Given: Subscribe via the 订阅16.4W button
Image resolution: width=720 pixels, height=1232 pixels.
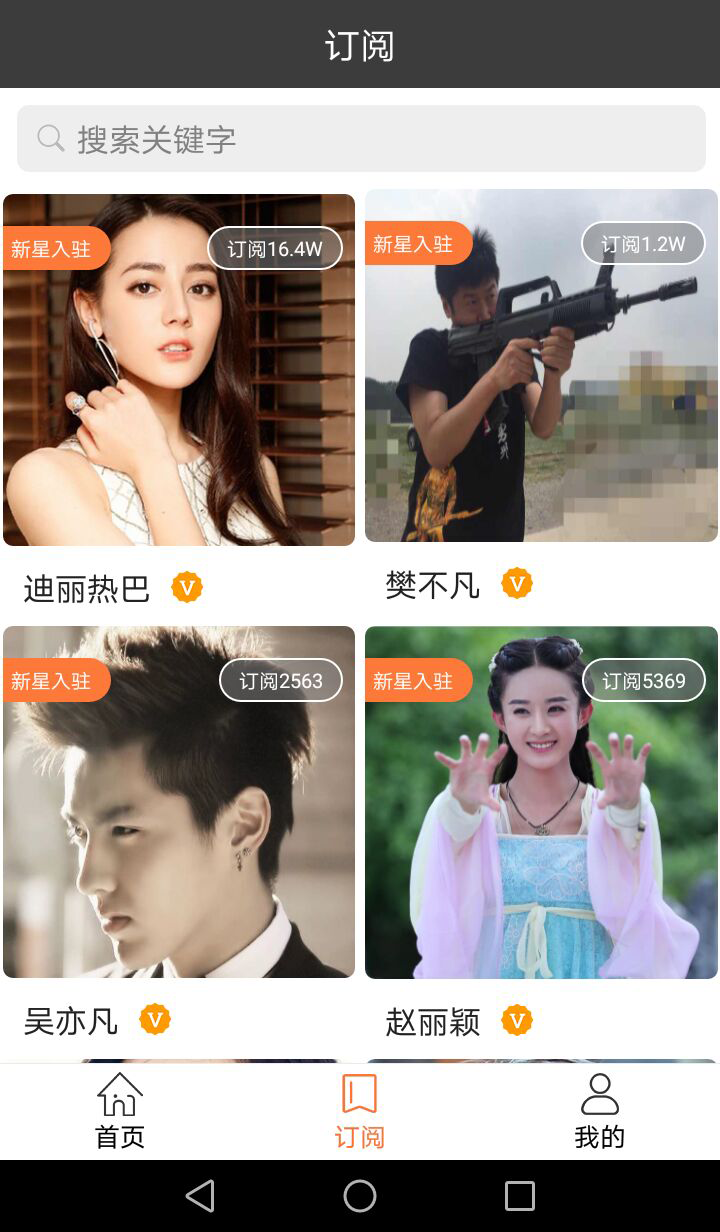Looking at the screenshot, I should pos(275,248).
